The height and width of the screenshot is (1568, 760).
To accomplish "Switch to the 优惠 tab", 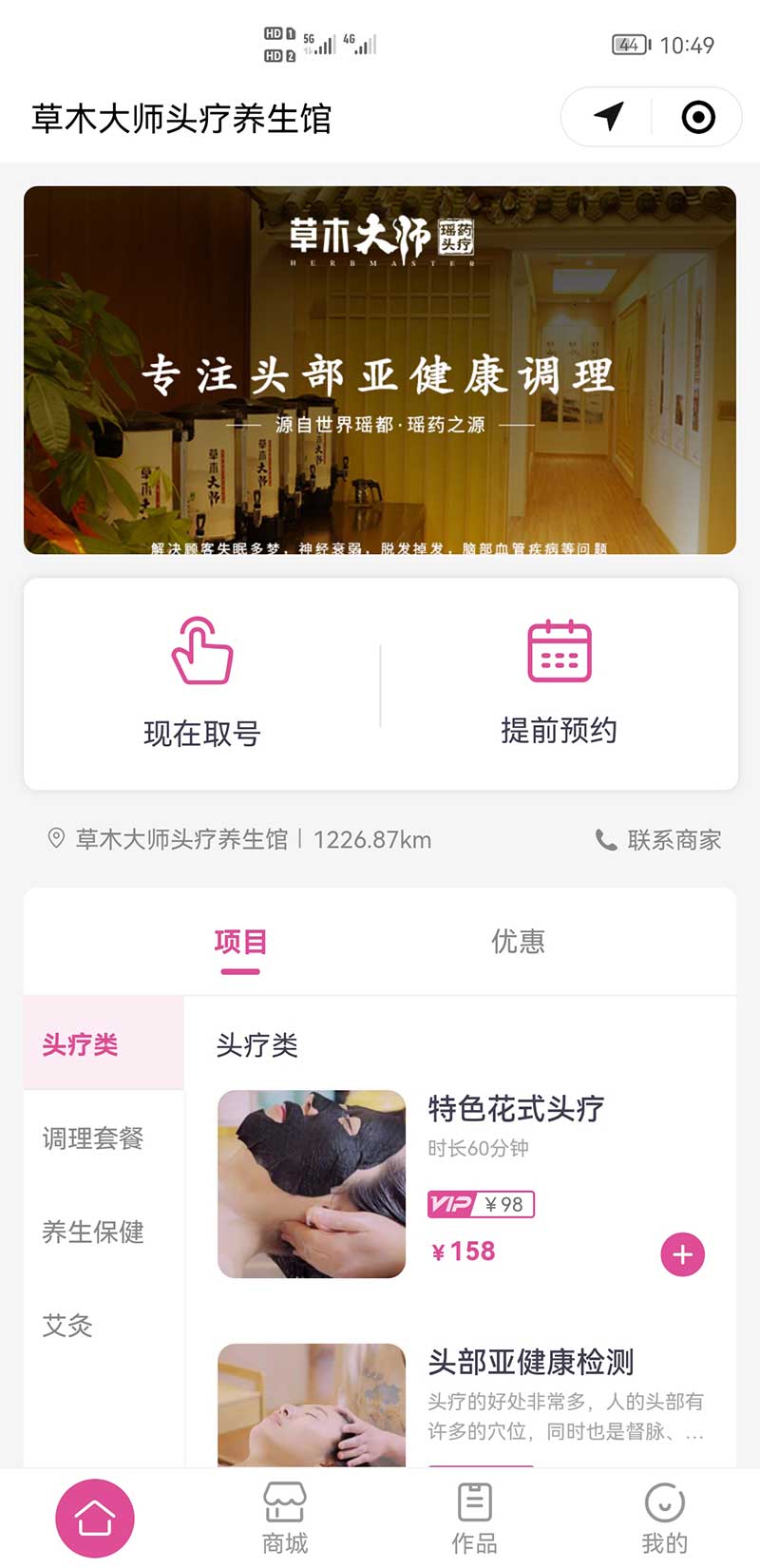I will click(x=518, y=943).
